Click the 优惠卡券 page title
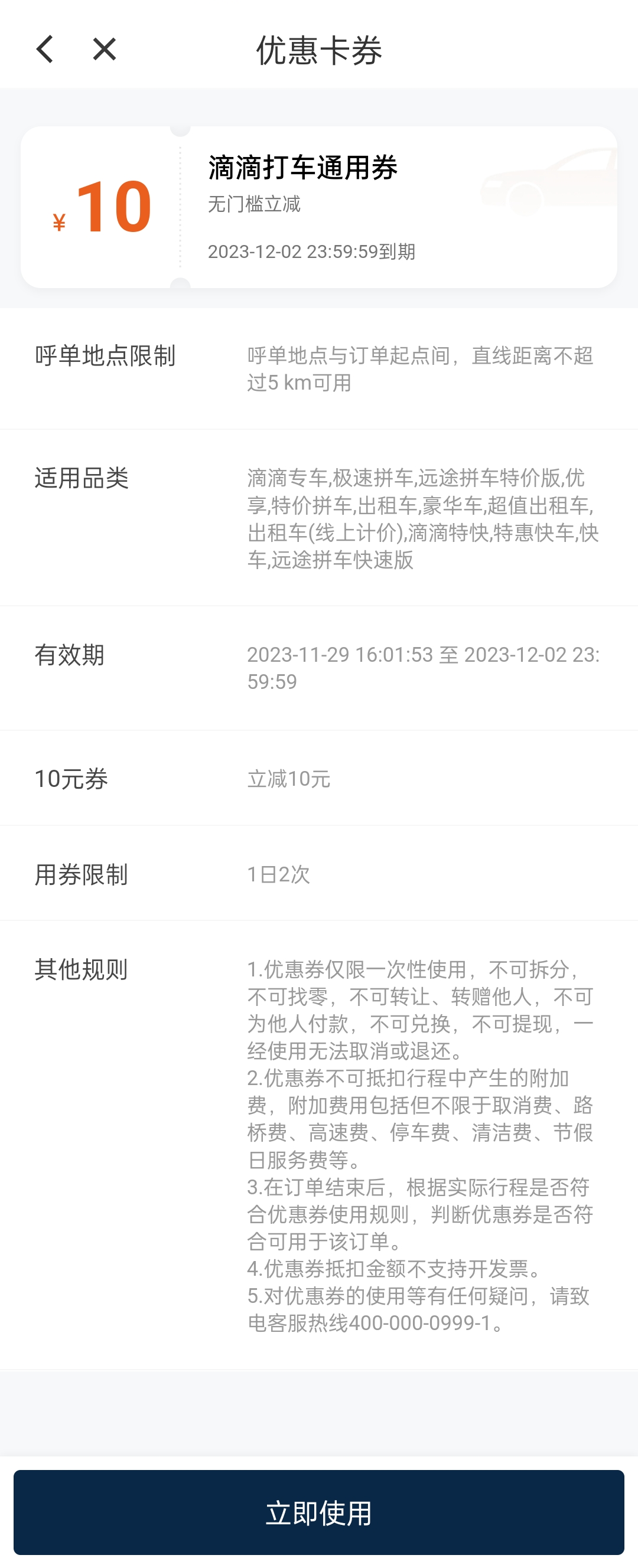Screen dimensions: 638x1568 pyautogui.click(x=318, y=52)
